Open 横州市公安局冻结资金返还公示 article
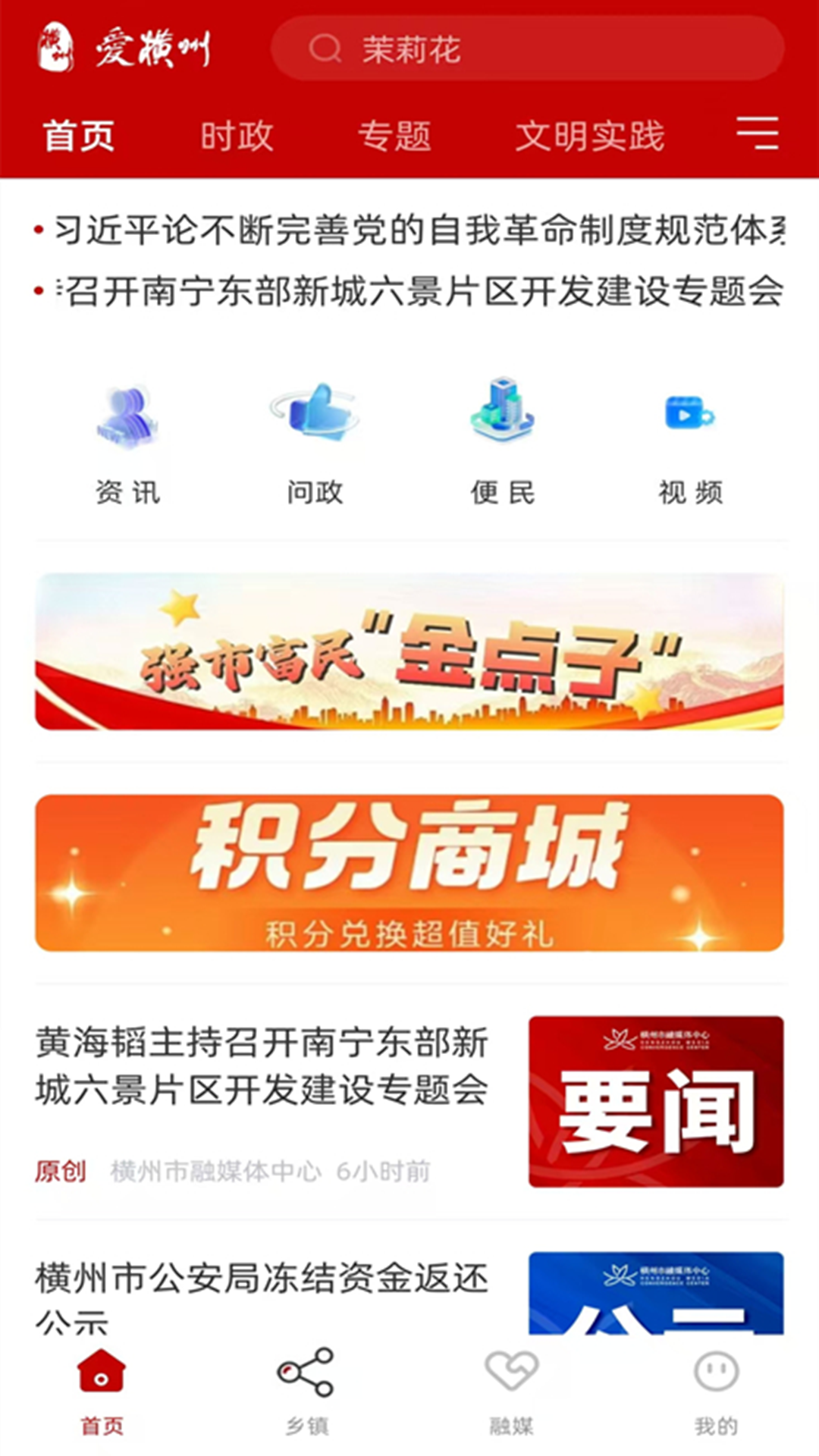Screen dimensions: 819x1456 tap(262, 1293)
